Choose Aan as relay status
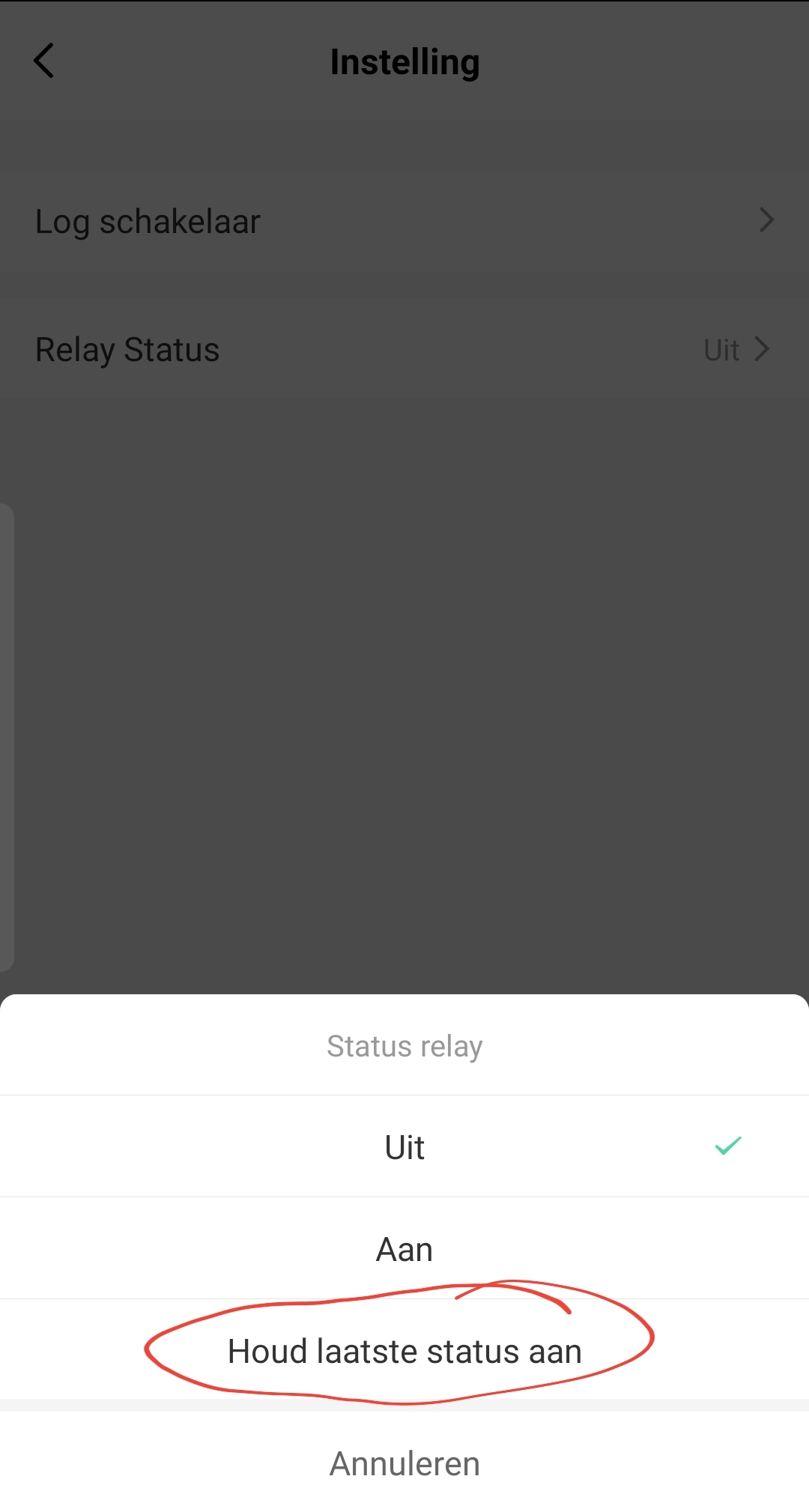The height and width of the screenshot is (1512, 809). [x=404, y=1249]
